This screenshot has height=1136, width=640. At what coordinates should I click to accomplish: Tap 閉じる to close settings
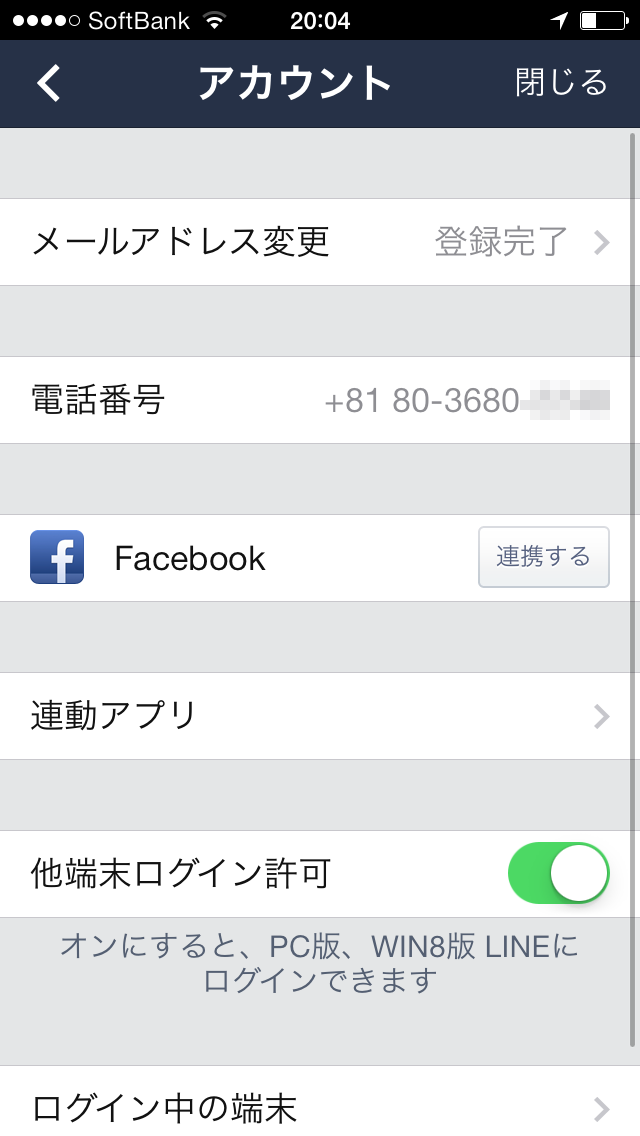point(561,83)
